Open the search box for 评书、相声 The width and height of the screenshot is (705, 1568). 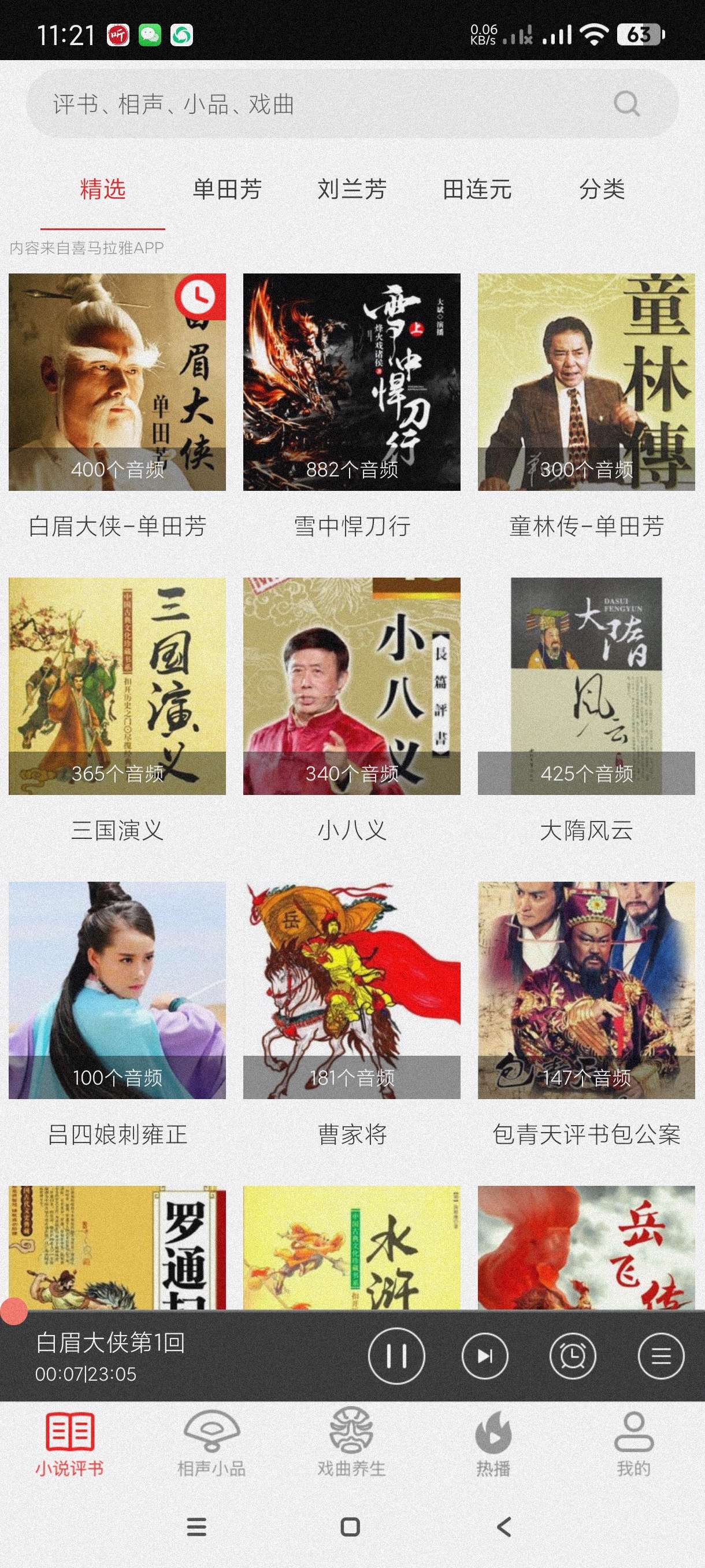[328, 104]
